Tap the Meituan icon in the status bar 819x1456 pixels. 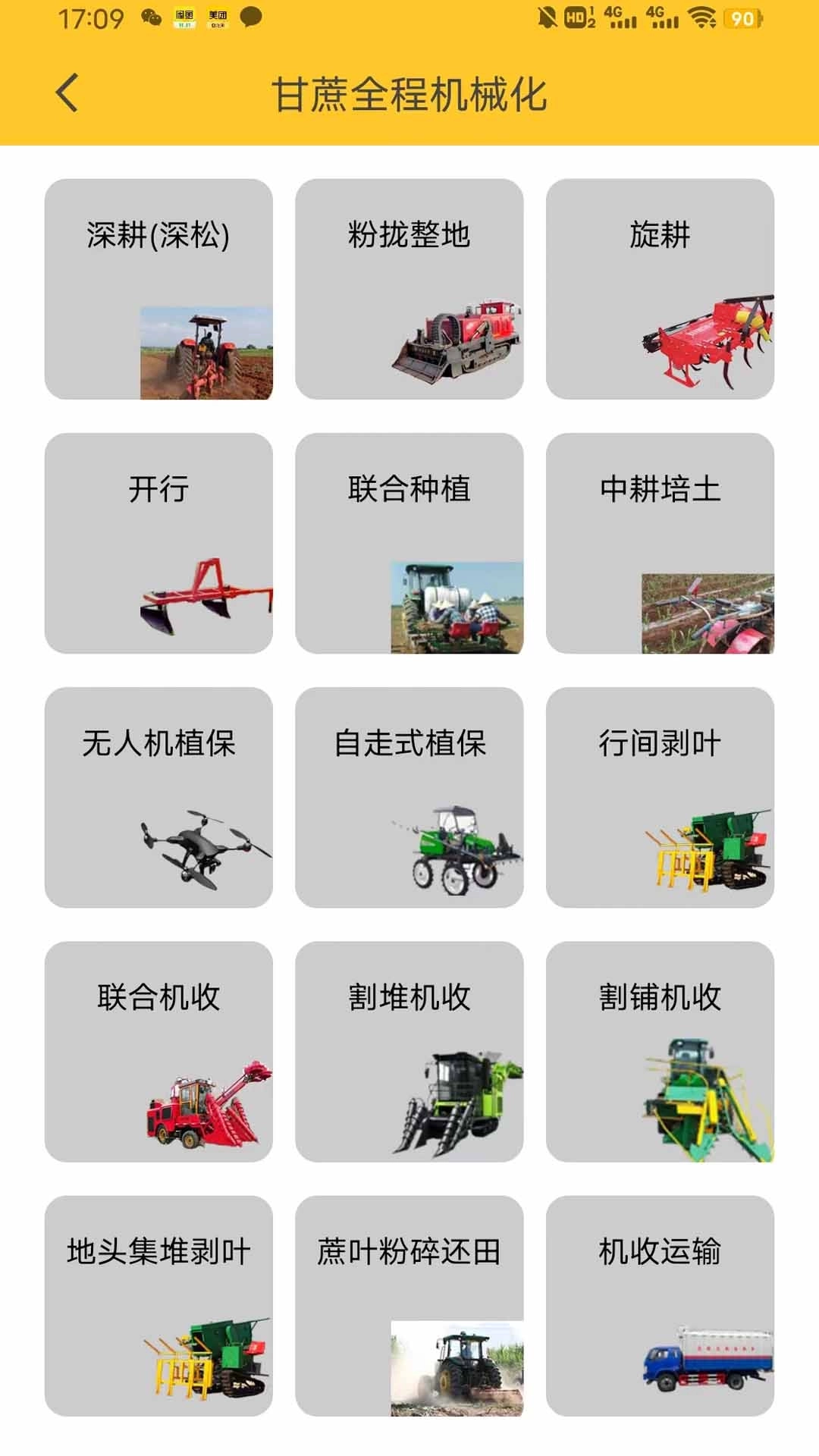click(217, 17)
